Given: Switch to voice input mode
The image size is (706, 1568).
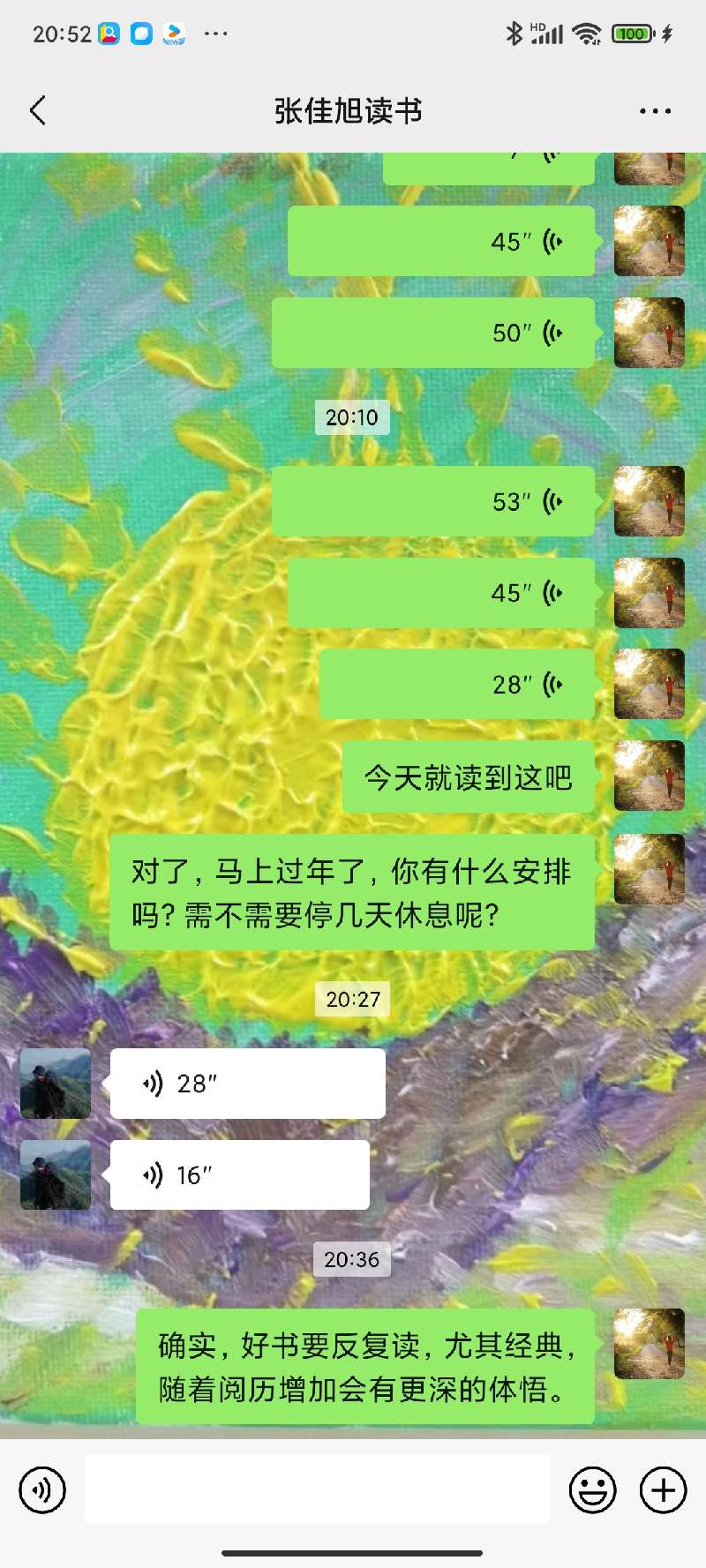Looking at the screenshot, I should [x=42, y=1490].
